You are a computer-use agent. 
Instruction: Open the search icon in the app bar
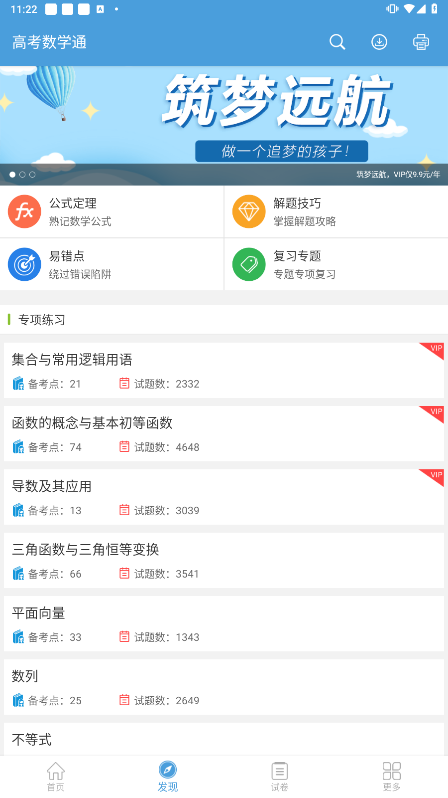click(337, 42)
